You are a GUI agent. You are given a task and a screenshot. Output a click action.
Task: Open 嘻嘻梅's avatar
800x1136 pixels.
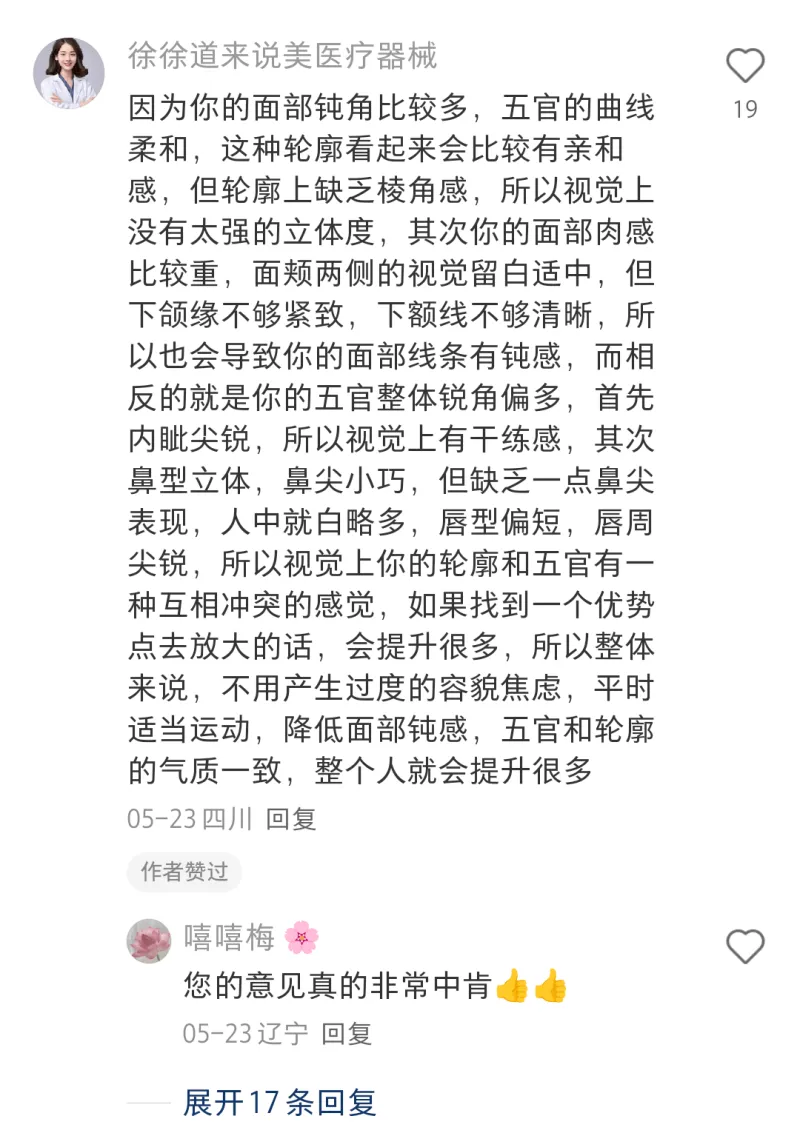(x=149, y=939)
